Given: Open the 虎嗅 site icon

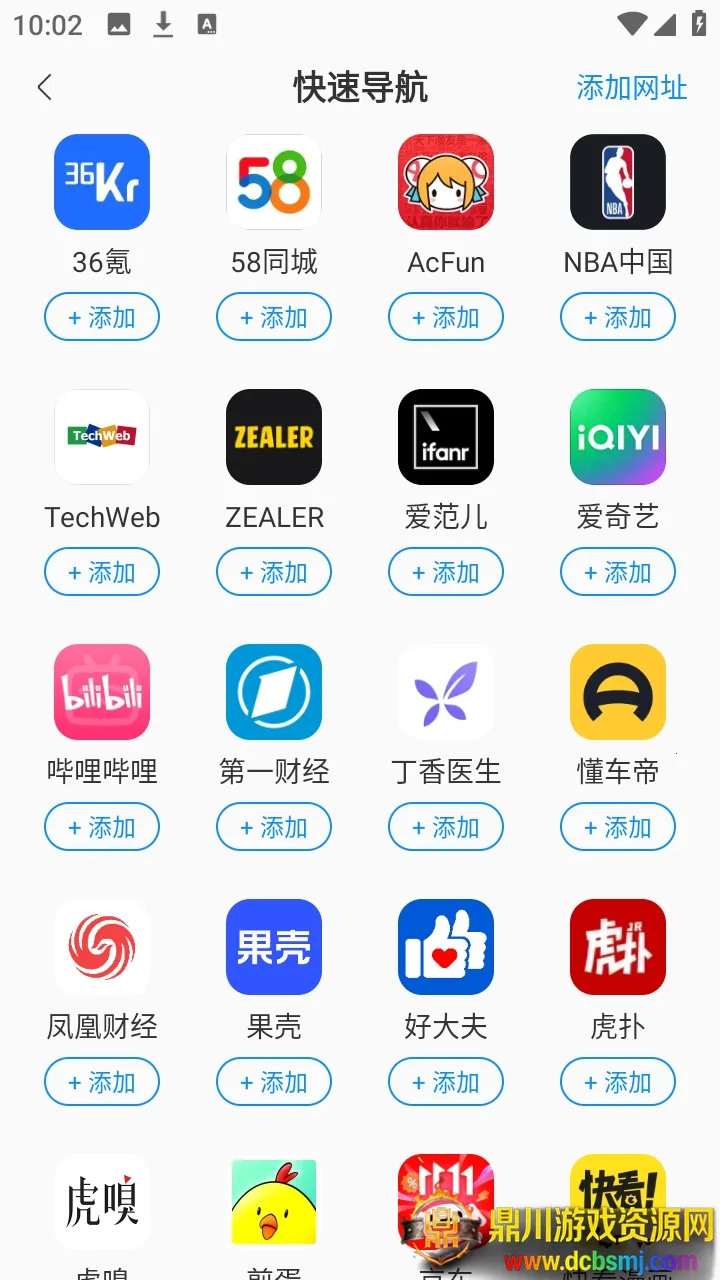Looking at the screenshot, I should 102,1202.
